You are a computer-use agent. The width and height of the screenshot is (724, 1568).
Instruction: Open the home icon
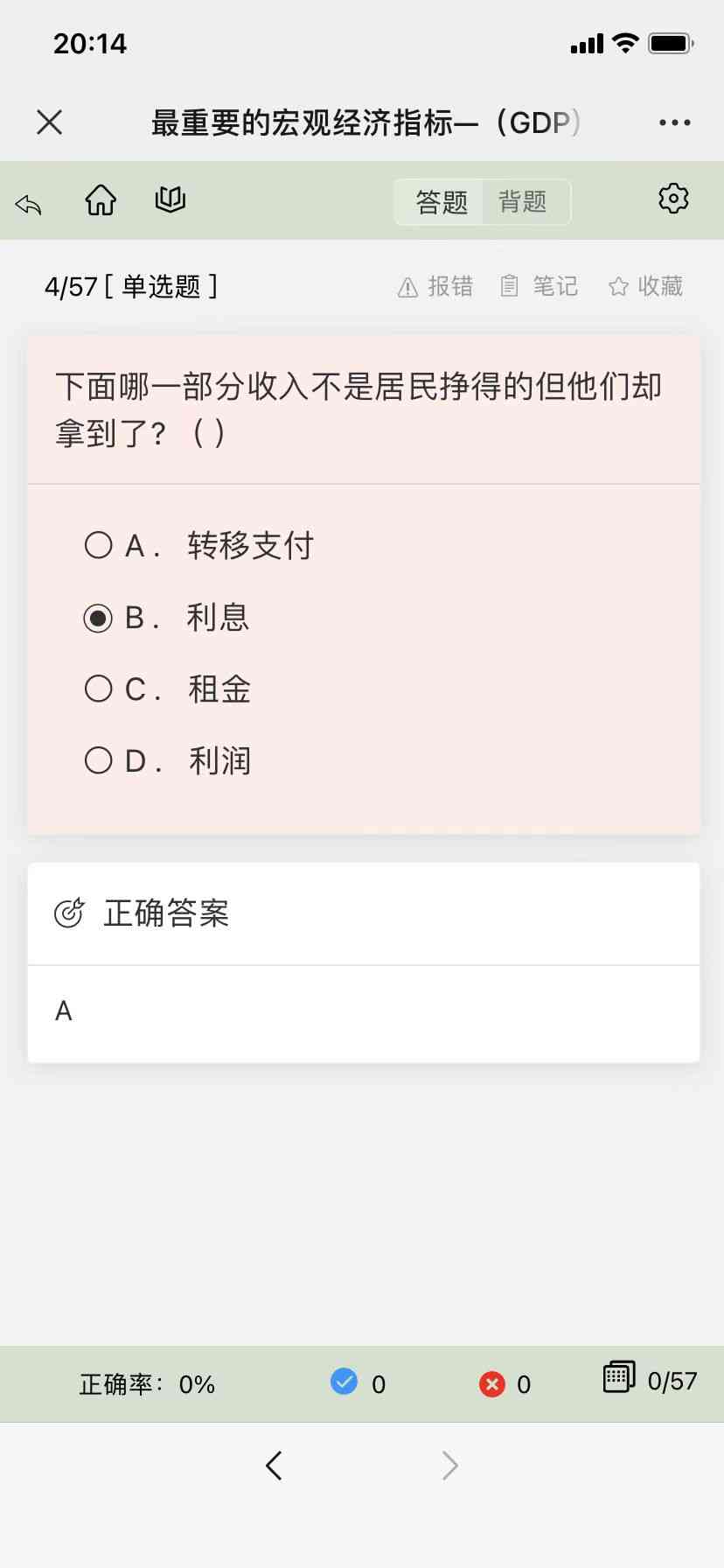click(x=100, y=199)
